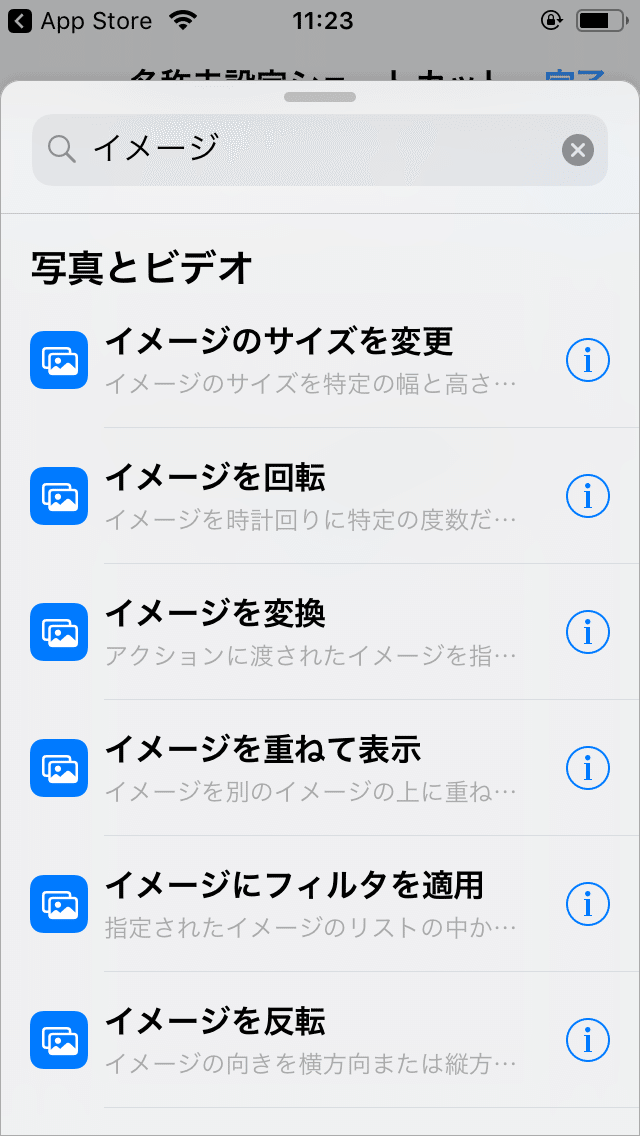Open info for イメージを反転
Viewport: 640px width, 1136px height.
(x=588, y=1039)
